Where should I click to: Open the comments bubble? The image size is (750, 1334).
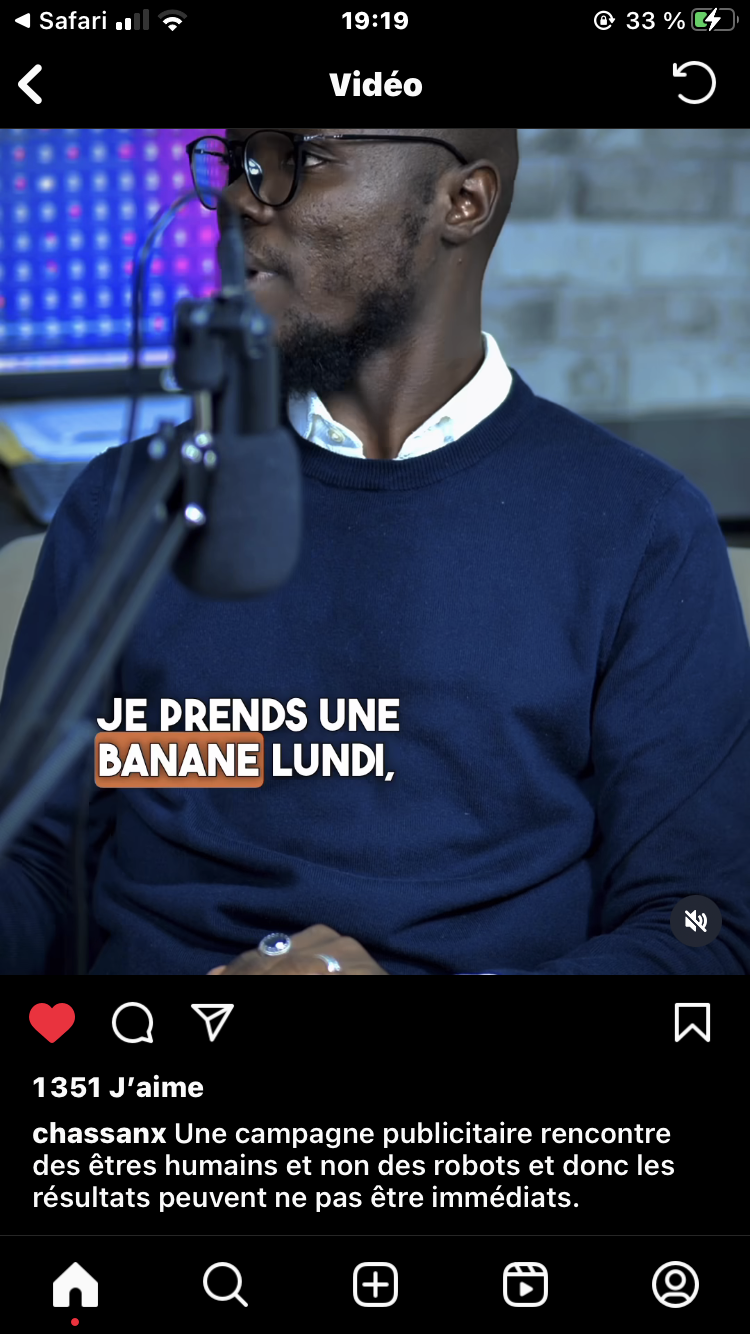coord(133,1023)
